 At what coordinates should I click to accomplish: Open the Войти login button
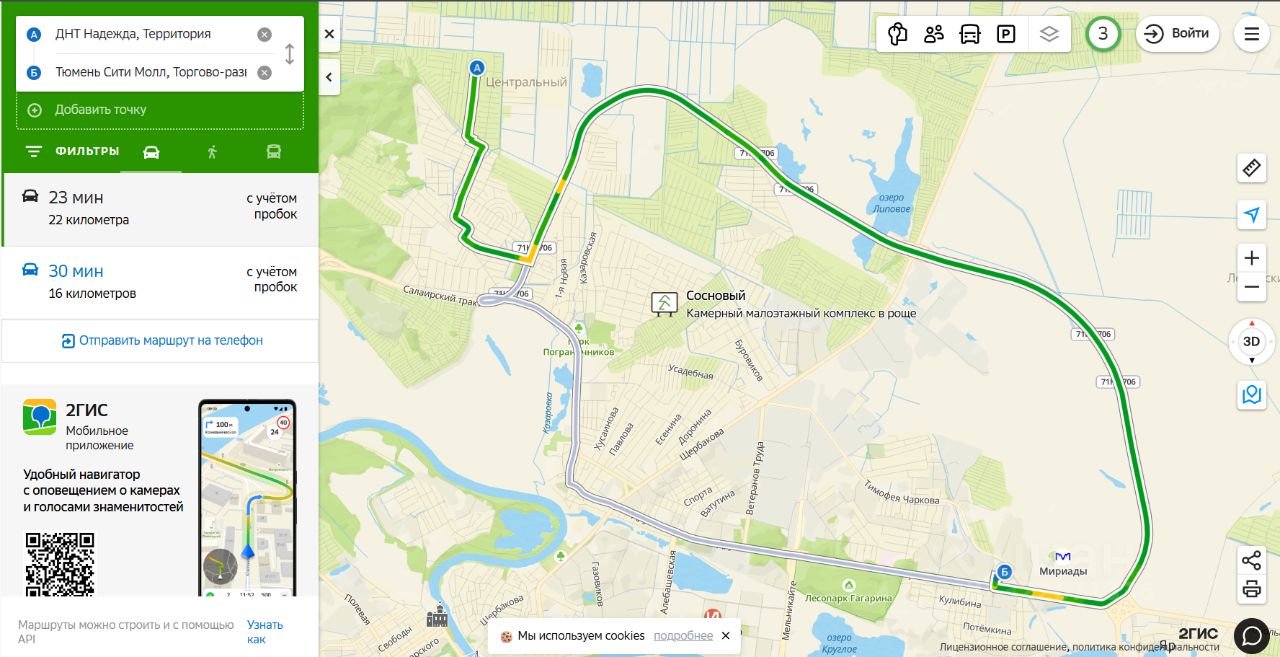(1177, 33)
